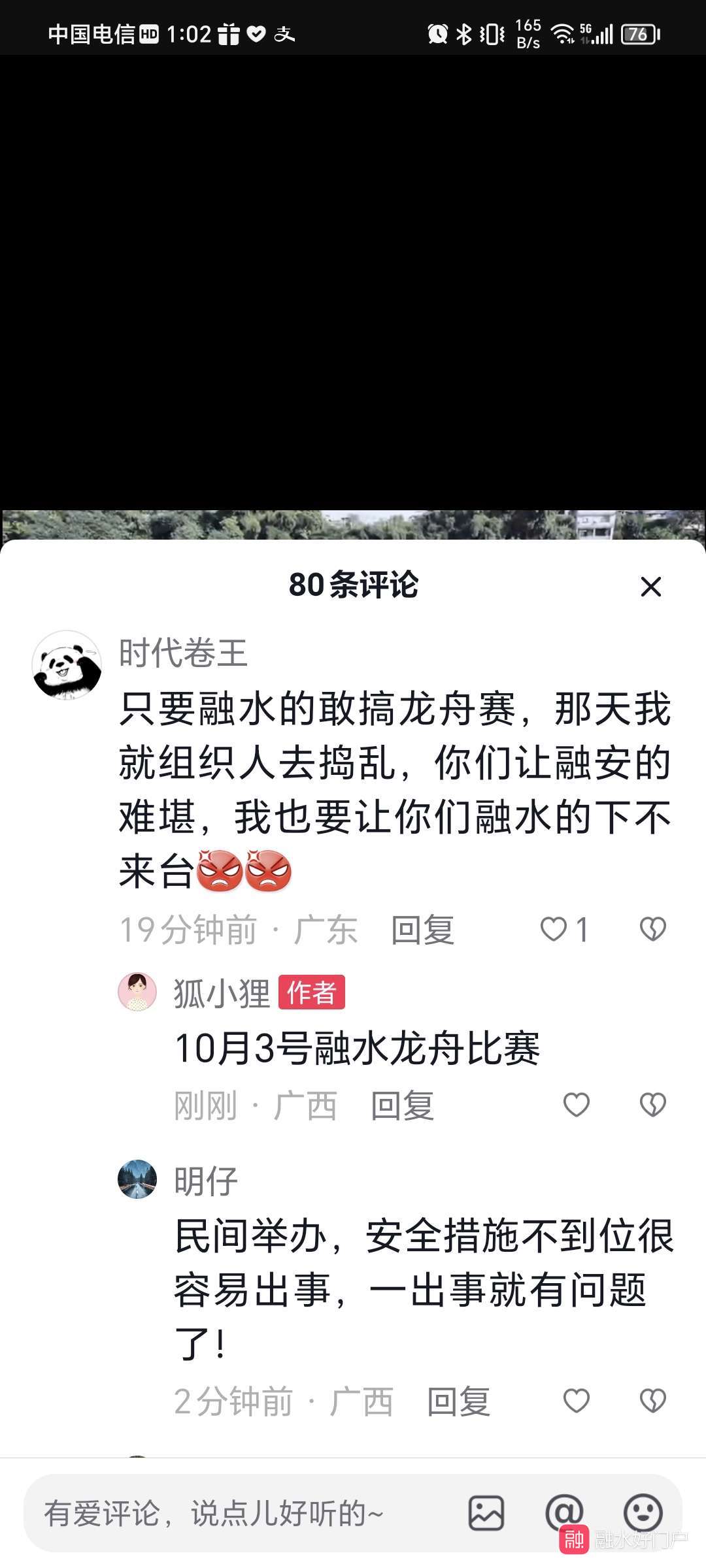Attach an image to the comment
Viewport: 706px width, 1568px height.
[x=486, y=1513]
